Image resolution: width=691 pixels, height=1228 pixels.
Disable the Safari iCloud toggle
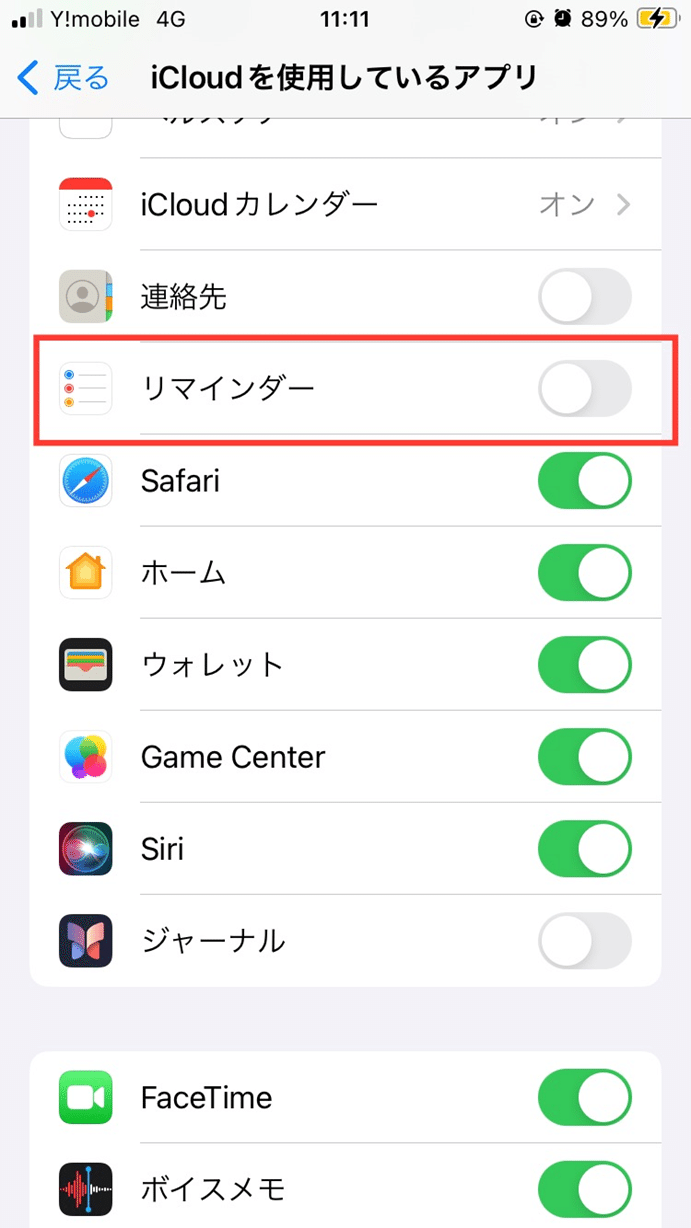585,481
